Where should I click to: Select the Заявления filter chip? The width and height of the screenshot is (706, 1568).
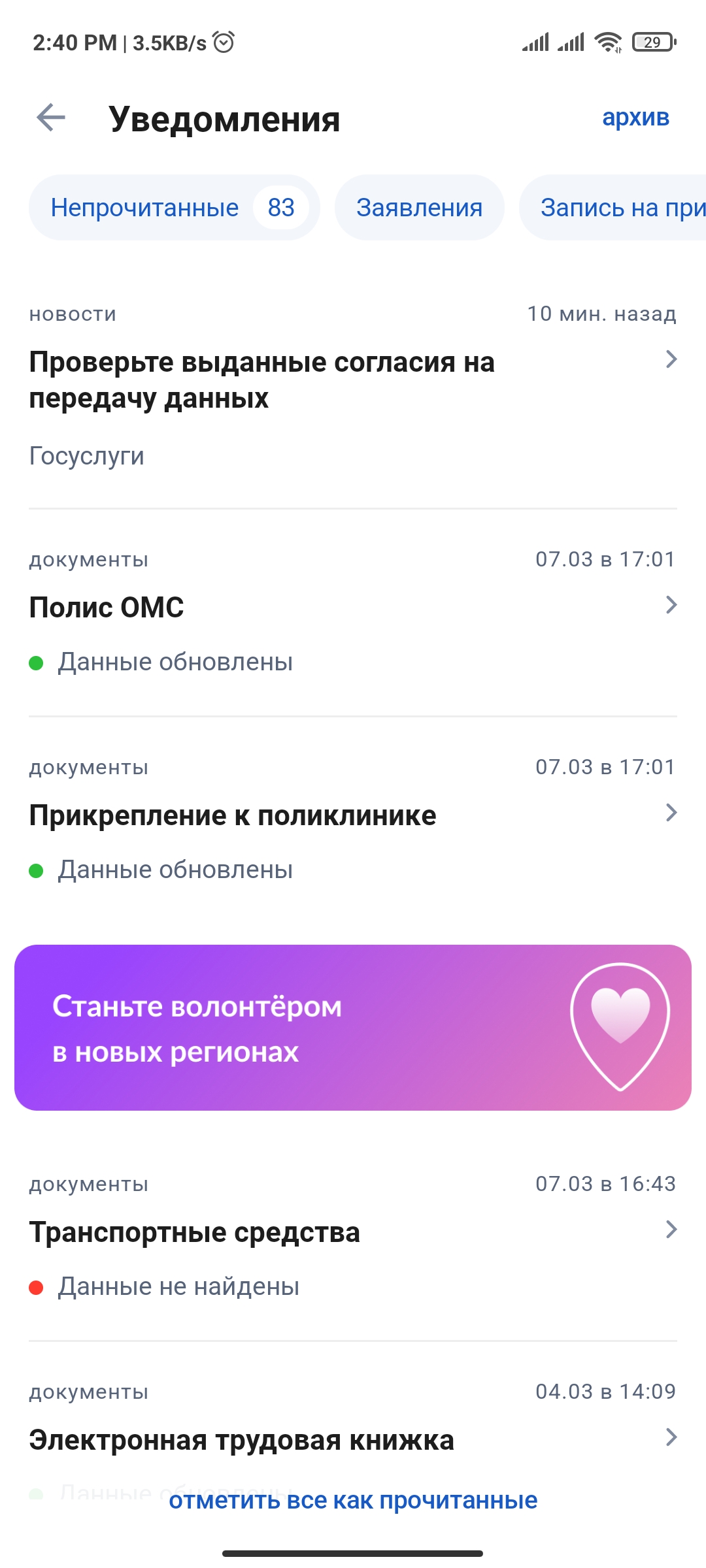point(419,208)
